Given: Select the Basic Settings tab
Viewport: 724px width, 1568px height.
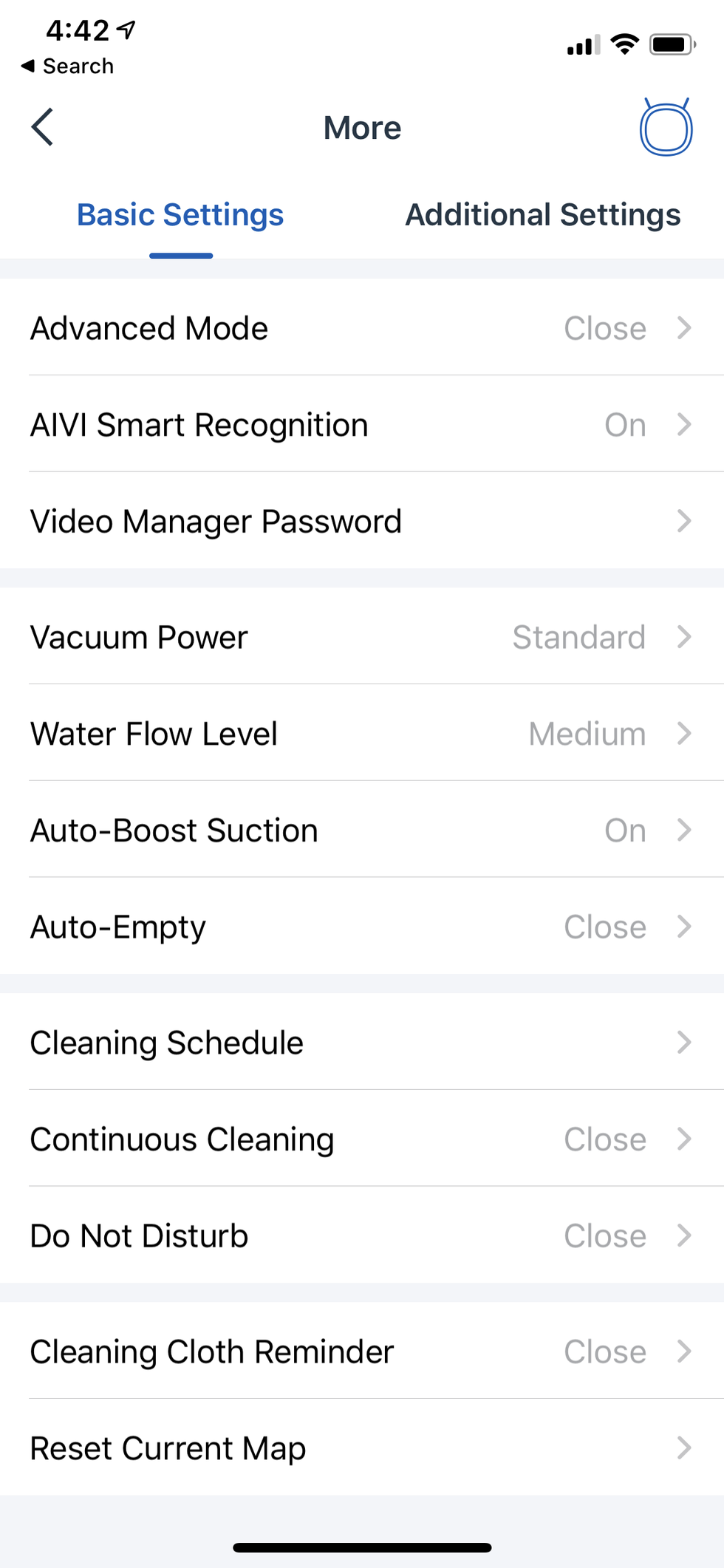Looking at the screenshot, I should pyautogui.click(x=180, y=214).
